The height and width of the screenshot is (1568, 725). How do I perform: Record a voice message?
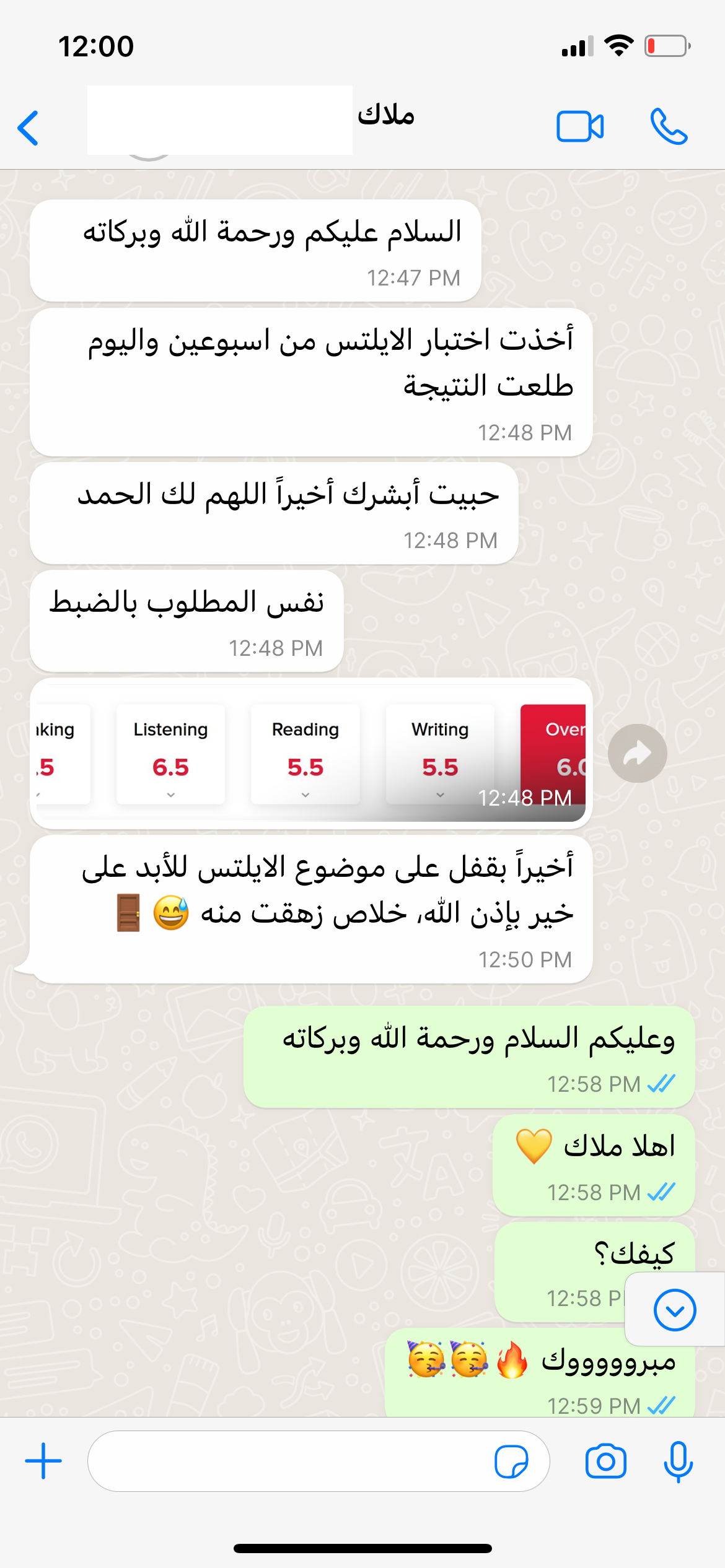point(678,1461)
